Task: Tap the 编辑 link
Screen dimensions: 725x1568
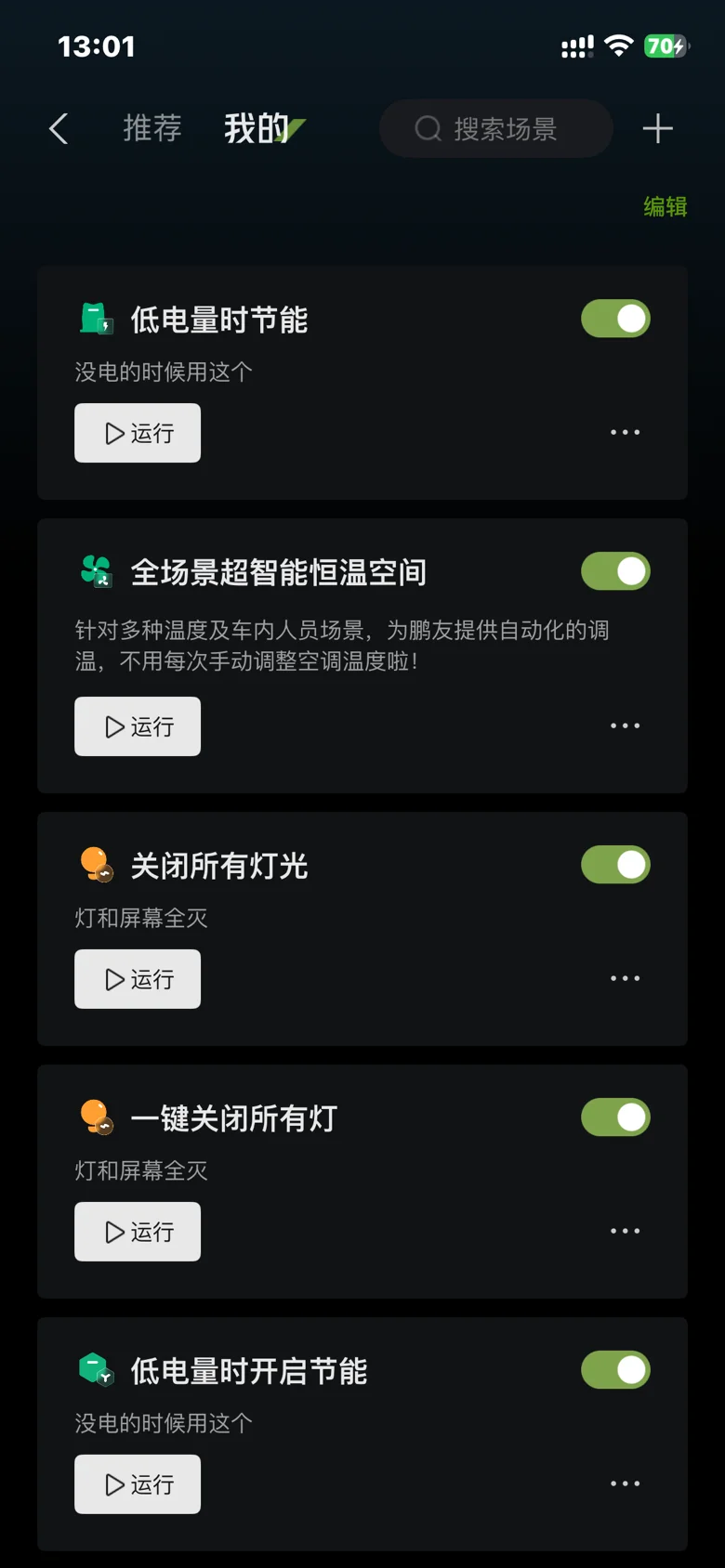Action: coord(666,206)
